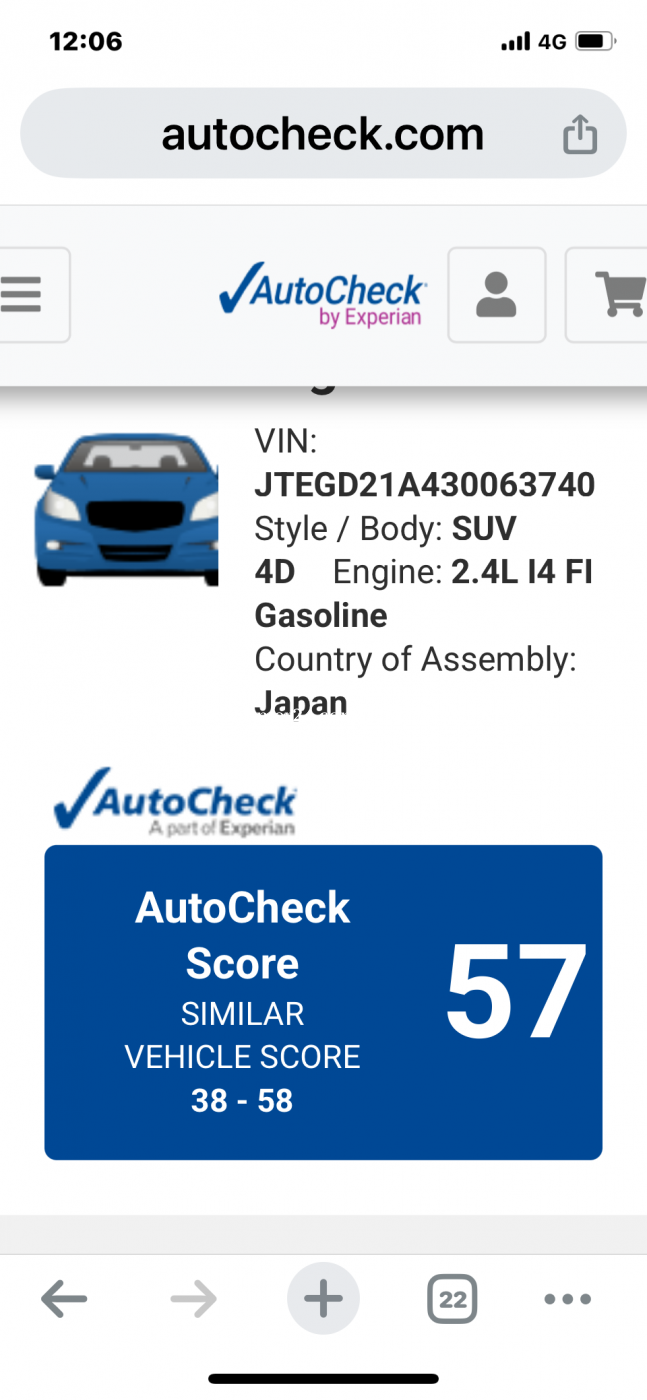Share this page from the address bar
Viewport: 647px width, 1400px height.
[580, 134]
